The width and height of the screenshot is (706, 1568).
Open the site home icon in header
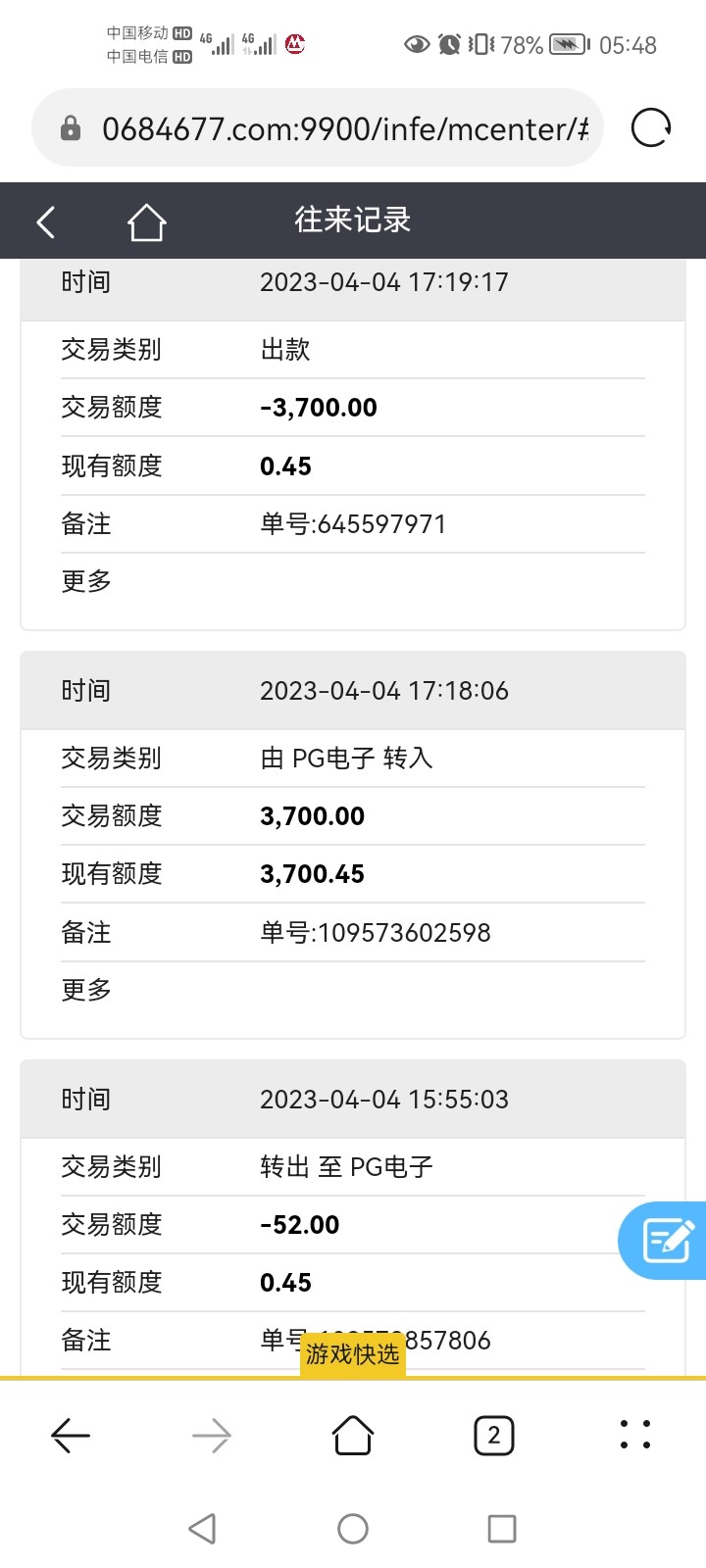(x=146, y=222)
